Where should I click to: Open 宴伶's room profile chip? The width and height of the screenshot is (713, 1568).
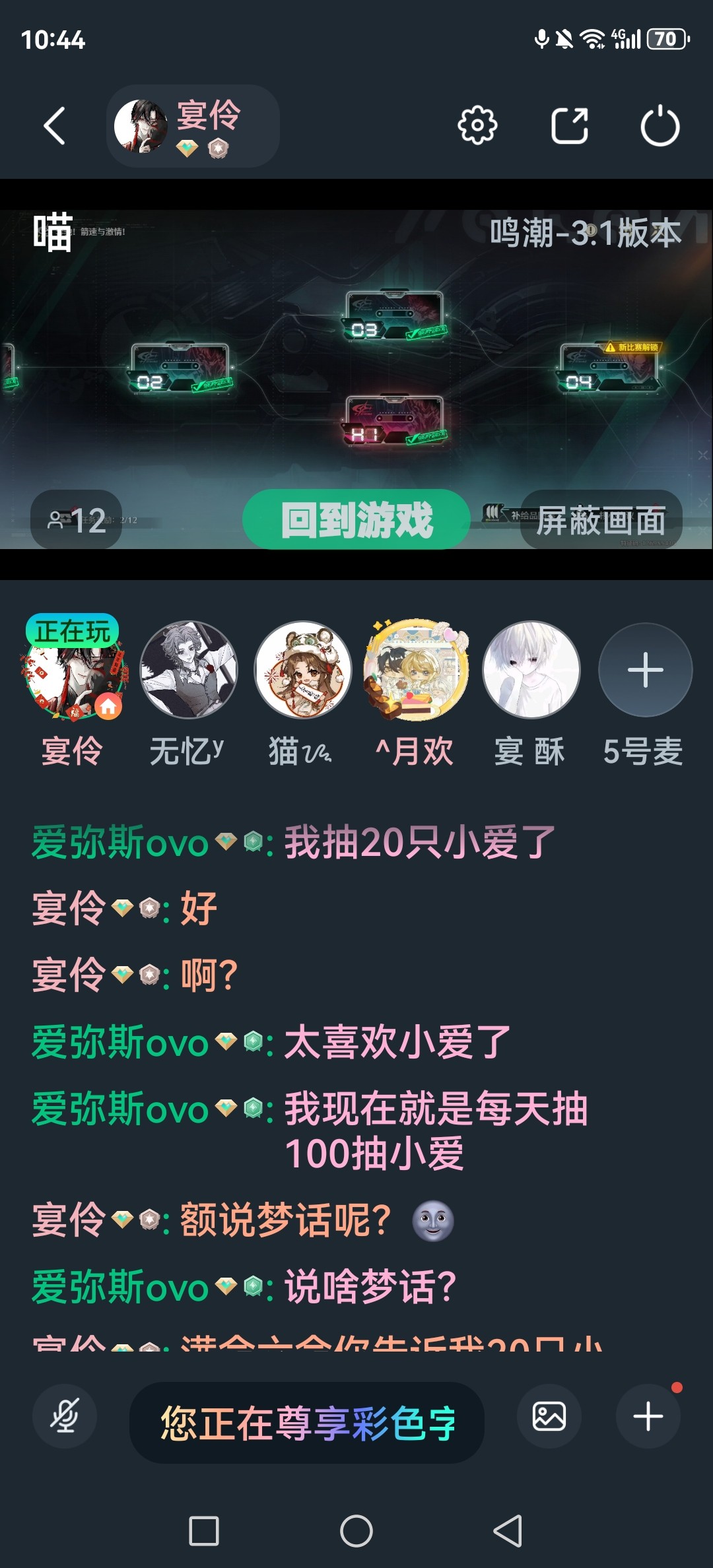pos(193,125)
